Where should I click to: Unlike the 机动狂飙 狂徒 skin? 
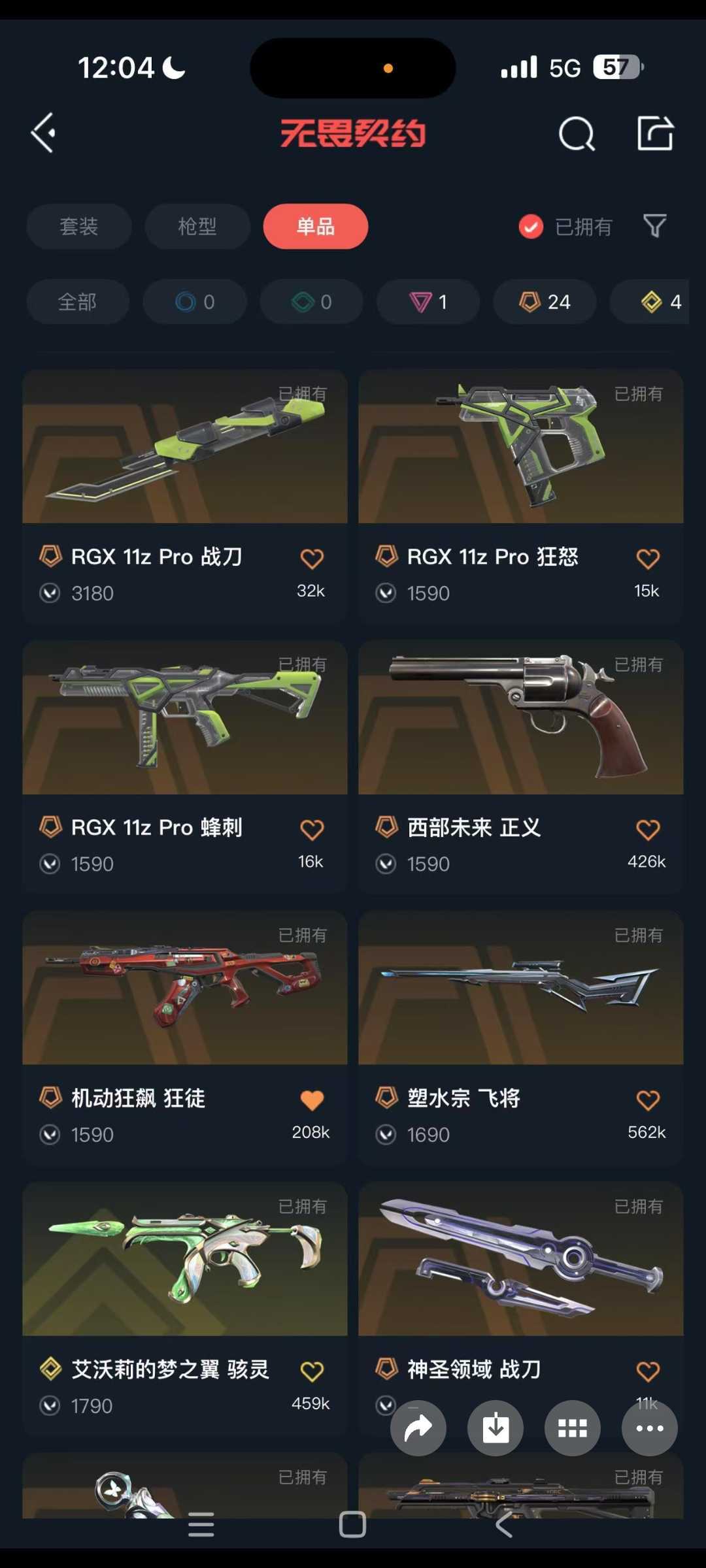312,1100
